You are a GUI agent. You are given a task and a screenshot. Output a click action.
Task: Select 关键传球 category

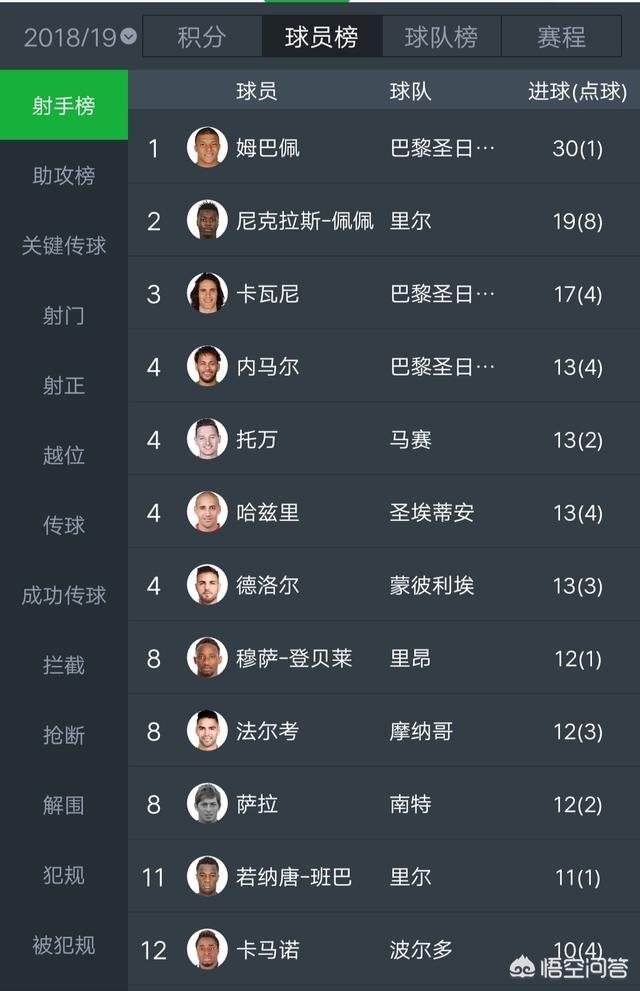(x=64, y=246)
